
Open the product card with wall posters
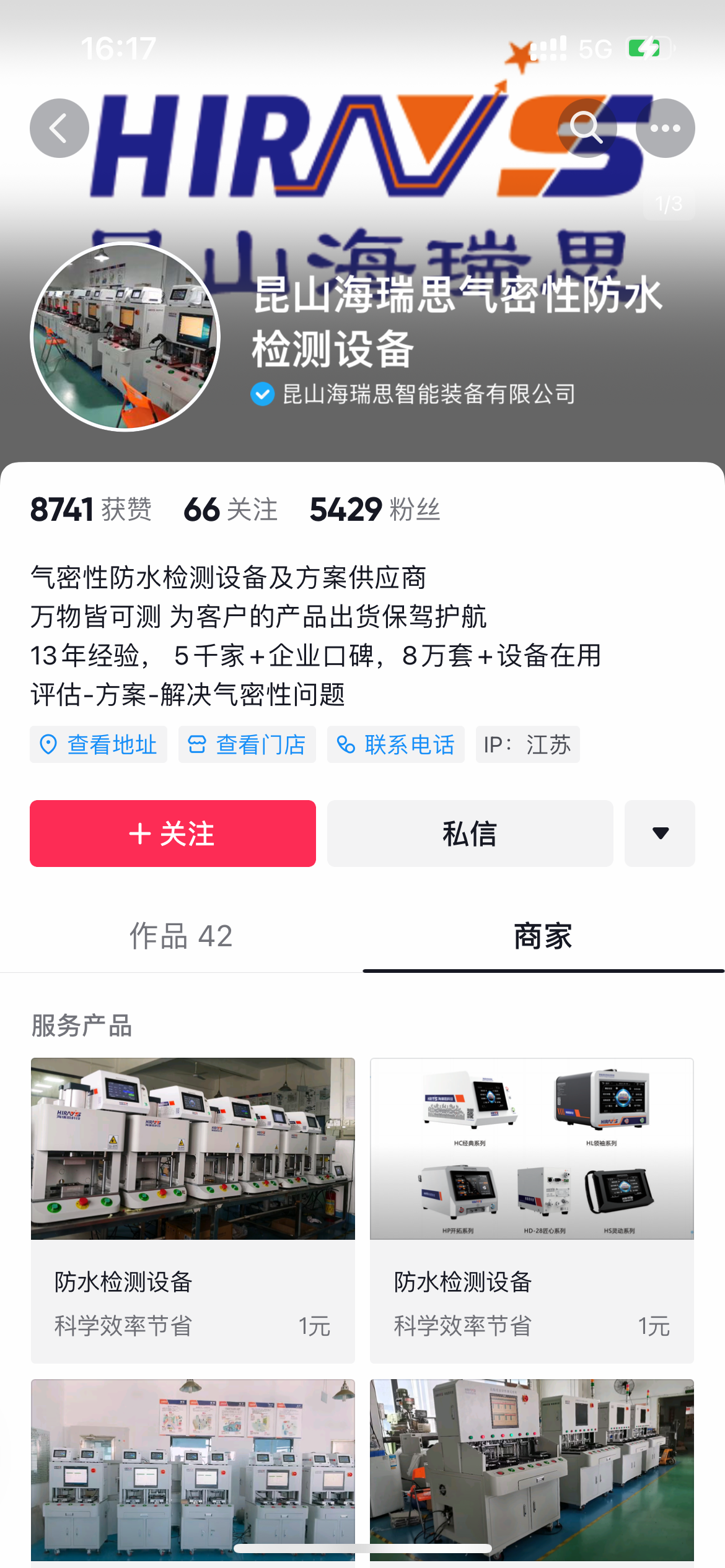pyautogui.click(x=193, y=1468)
